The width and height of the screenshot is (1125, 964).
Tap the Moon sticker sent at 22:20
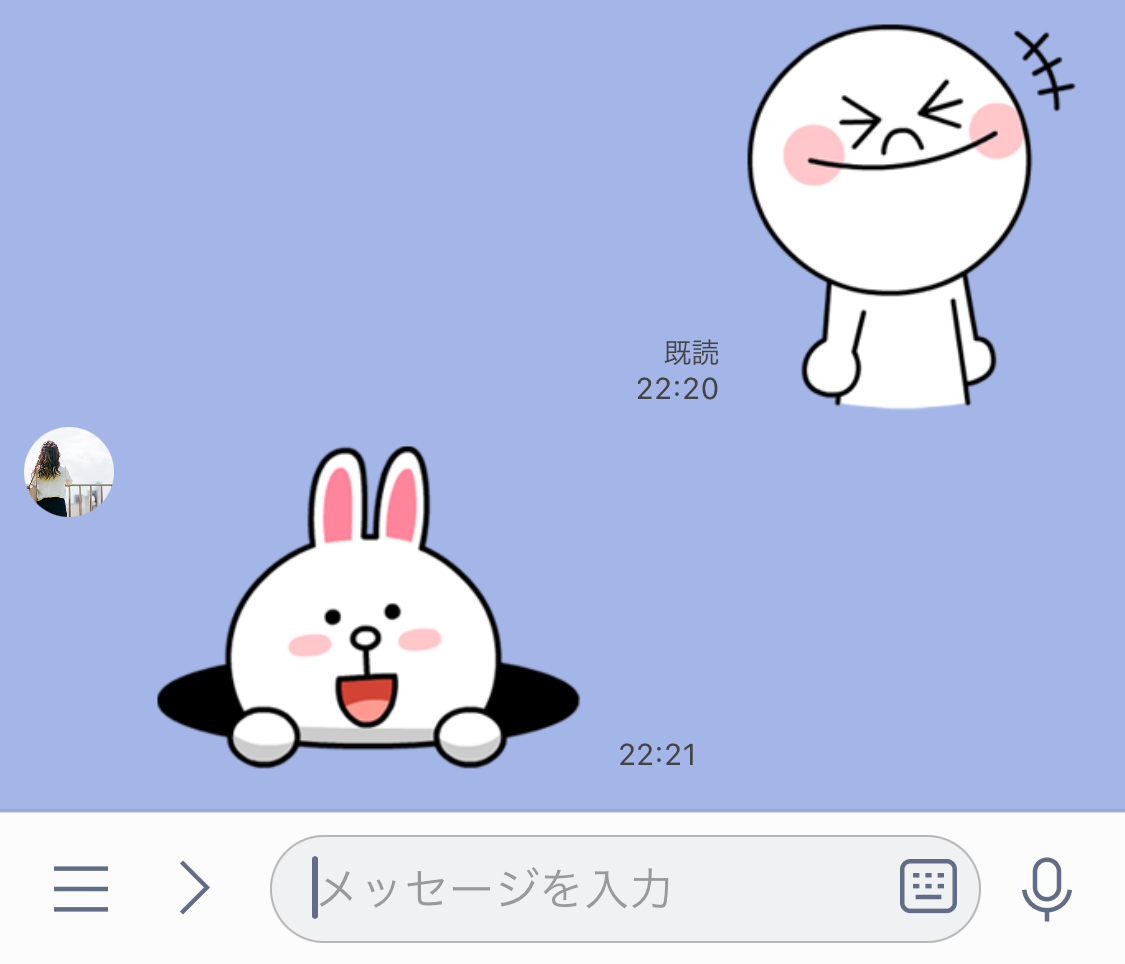click(x=888, y=210)
